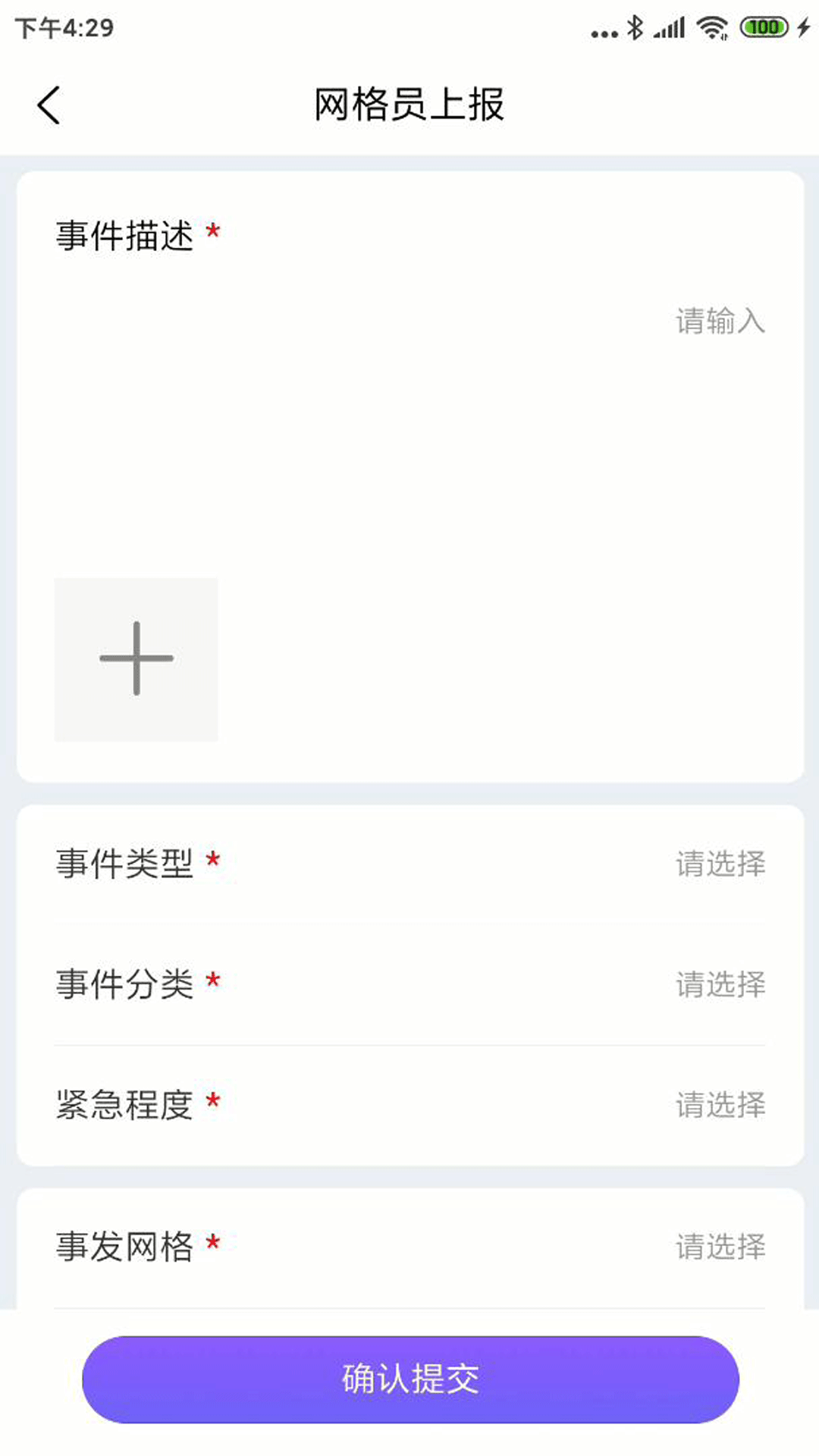The height and width of the screenshot is (1456, 819).
Task: Go back from 网格员上报 page
Action: tap(49, 105)
